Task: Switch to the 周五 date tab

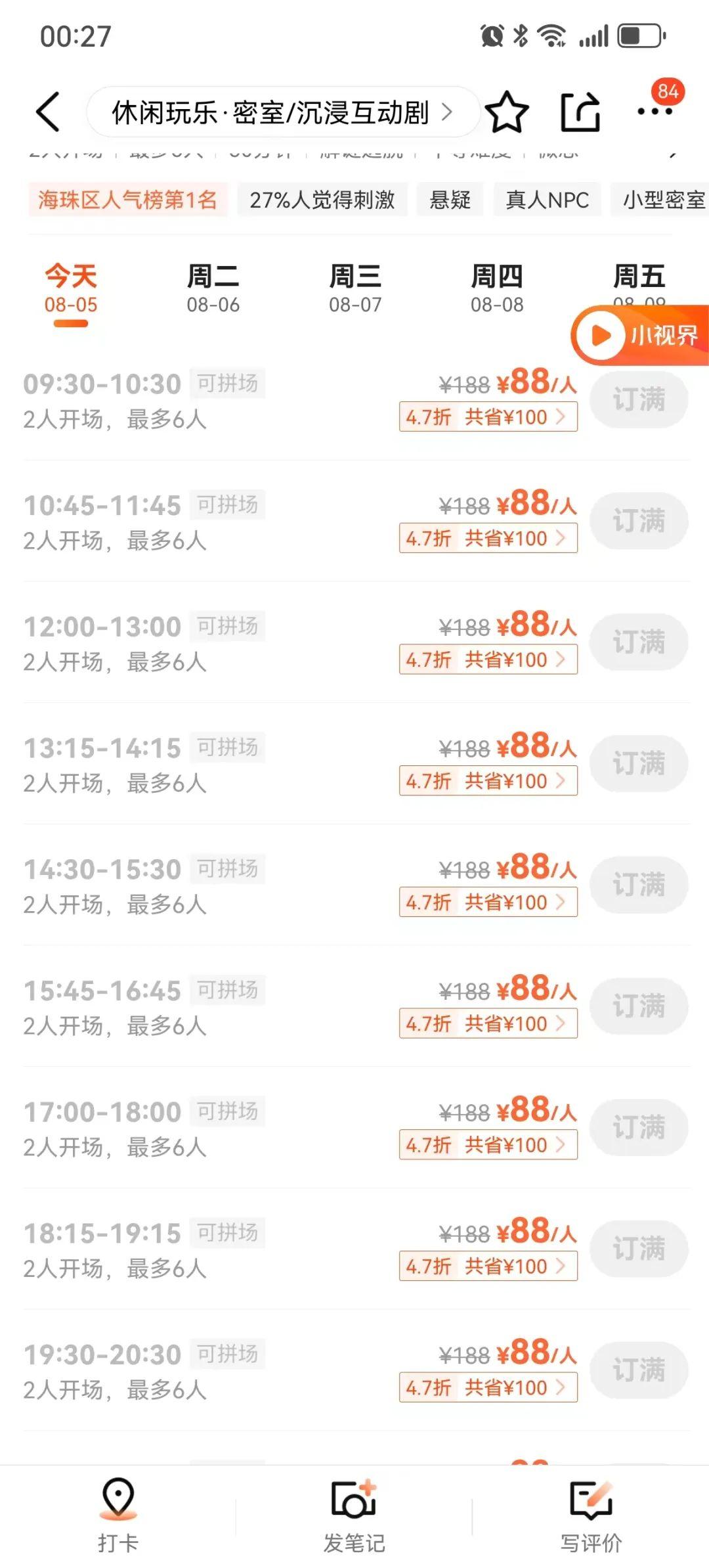Action: pyautogui.click(x=639, y=279)
